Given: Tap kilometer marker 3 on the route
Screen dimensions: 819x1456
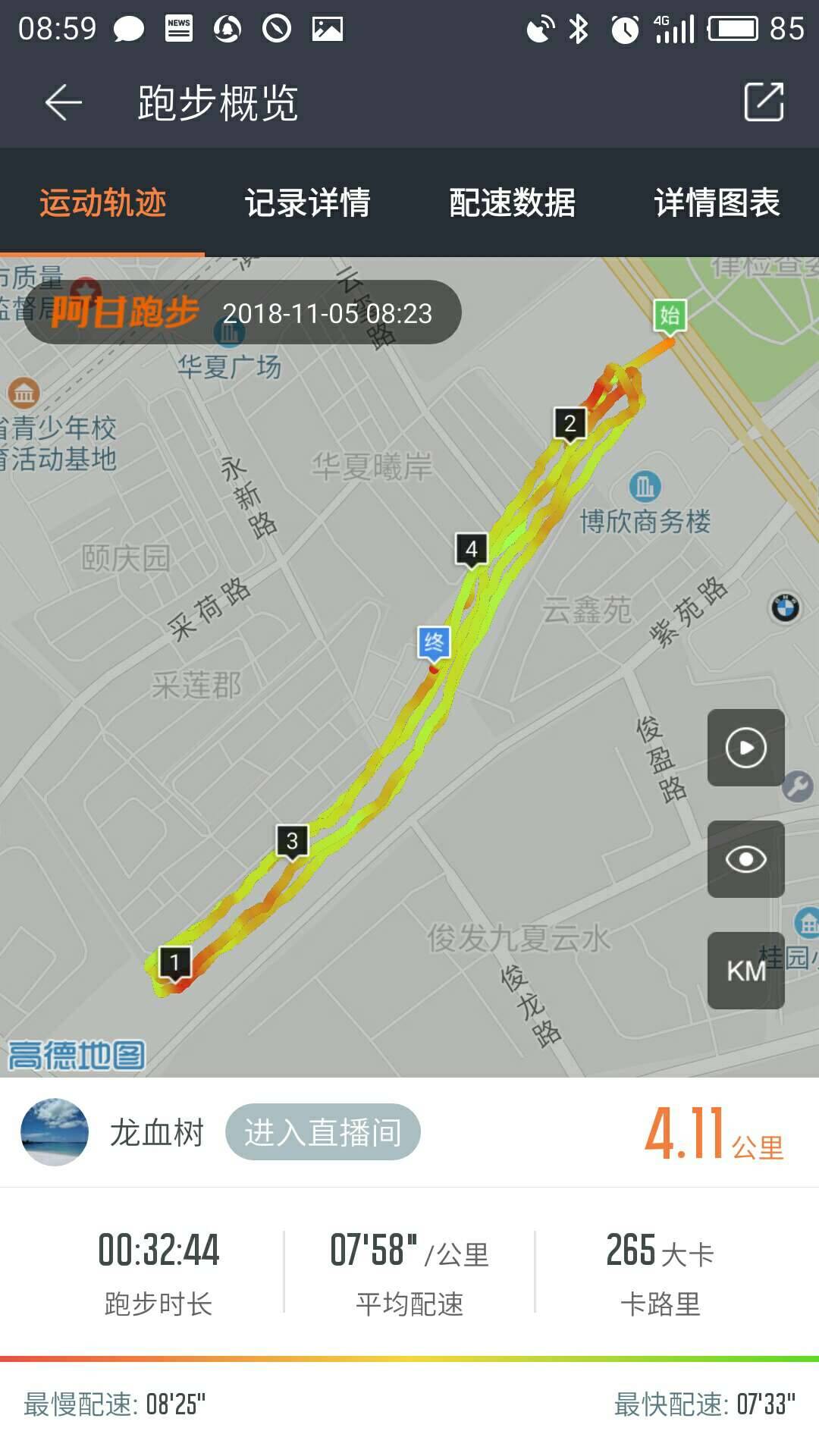Looking at the screenshot, I should click(x=290, y=838).
